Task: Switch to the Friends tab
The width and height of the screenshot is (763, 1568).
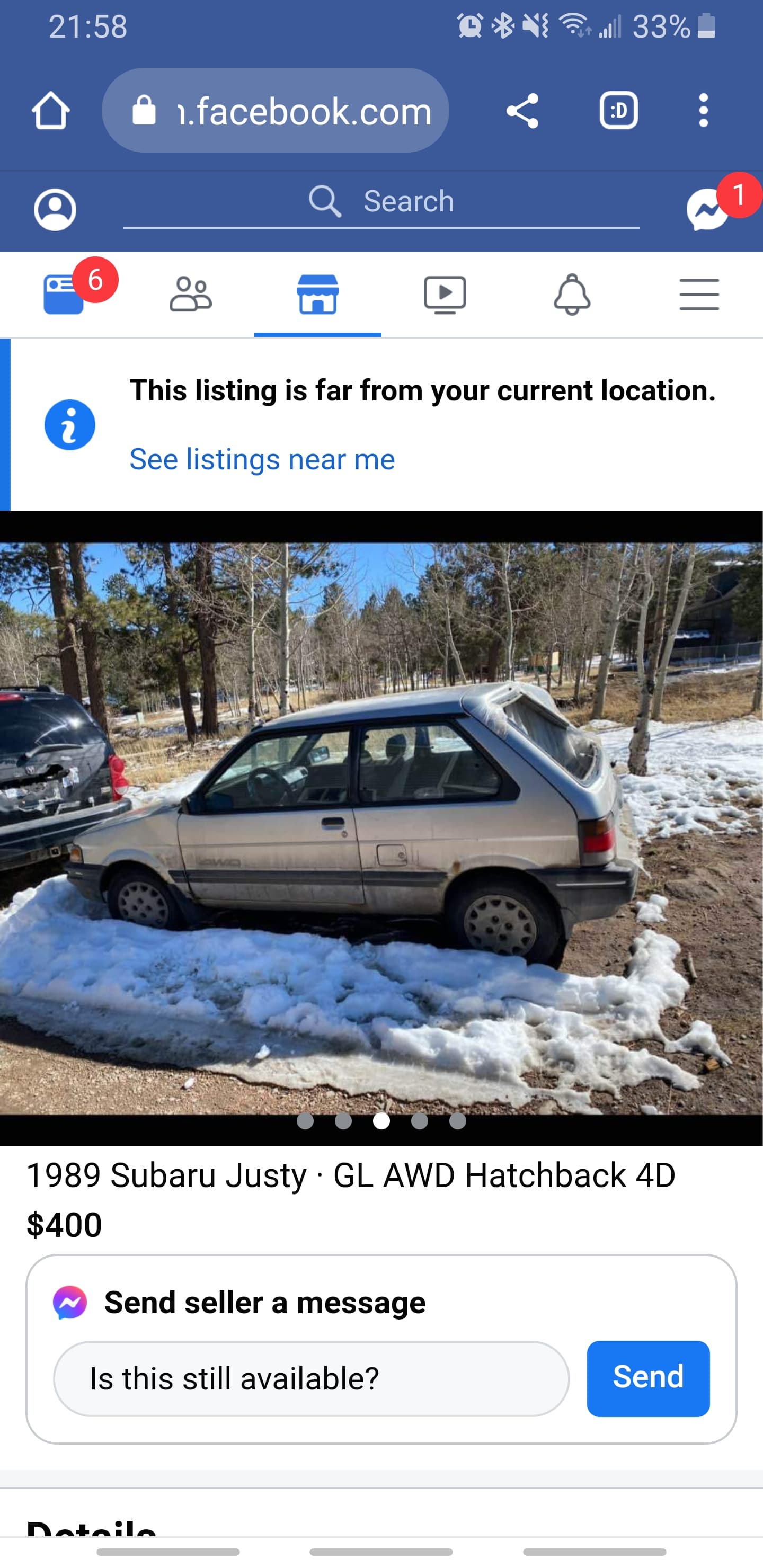Action: 191,295
